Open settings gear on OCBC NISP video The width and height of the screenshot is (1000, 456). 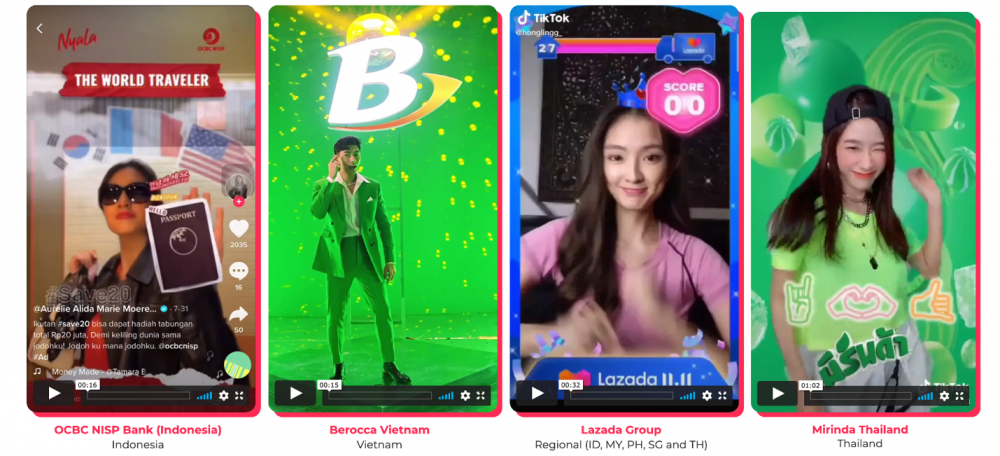click(223, 395)
